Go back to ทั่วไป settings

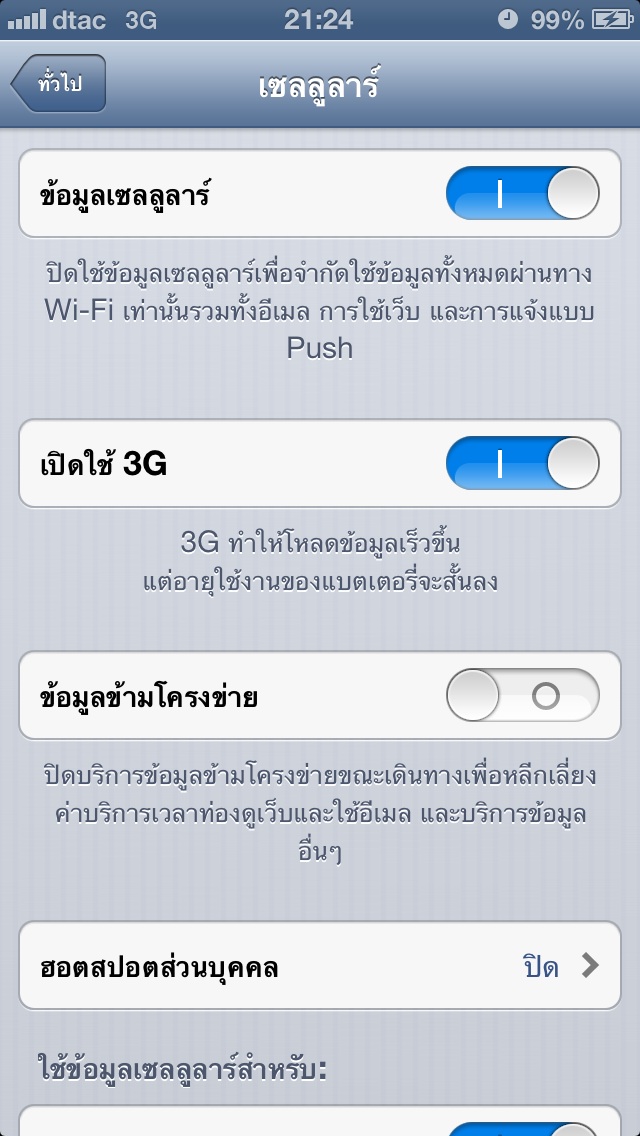(59, 83)
